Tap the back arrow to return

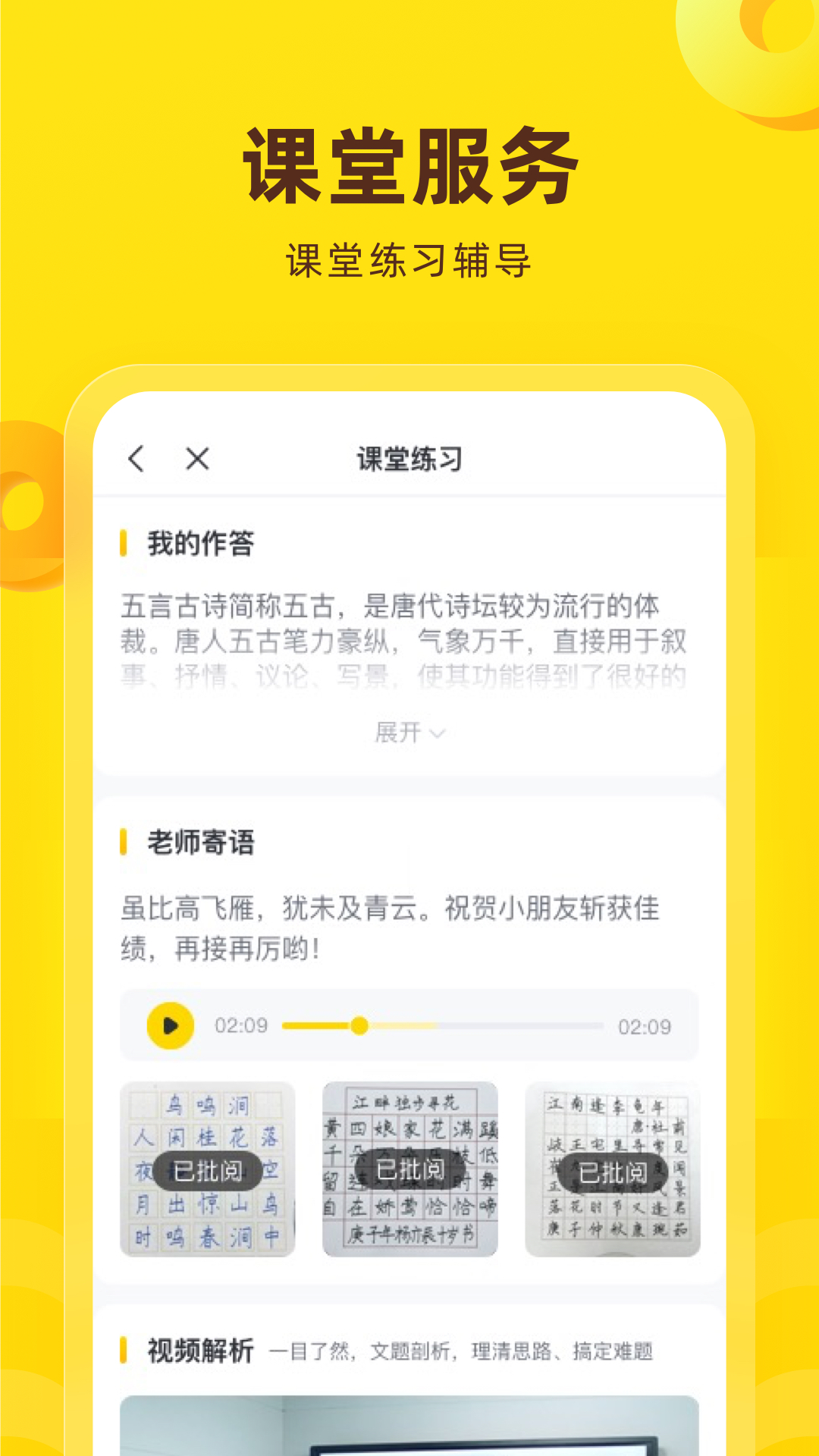point(136,457)
